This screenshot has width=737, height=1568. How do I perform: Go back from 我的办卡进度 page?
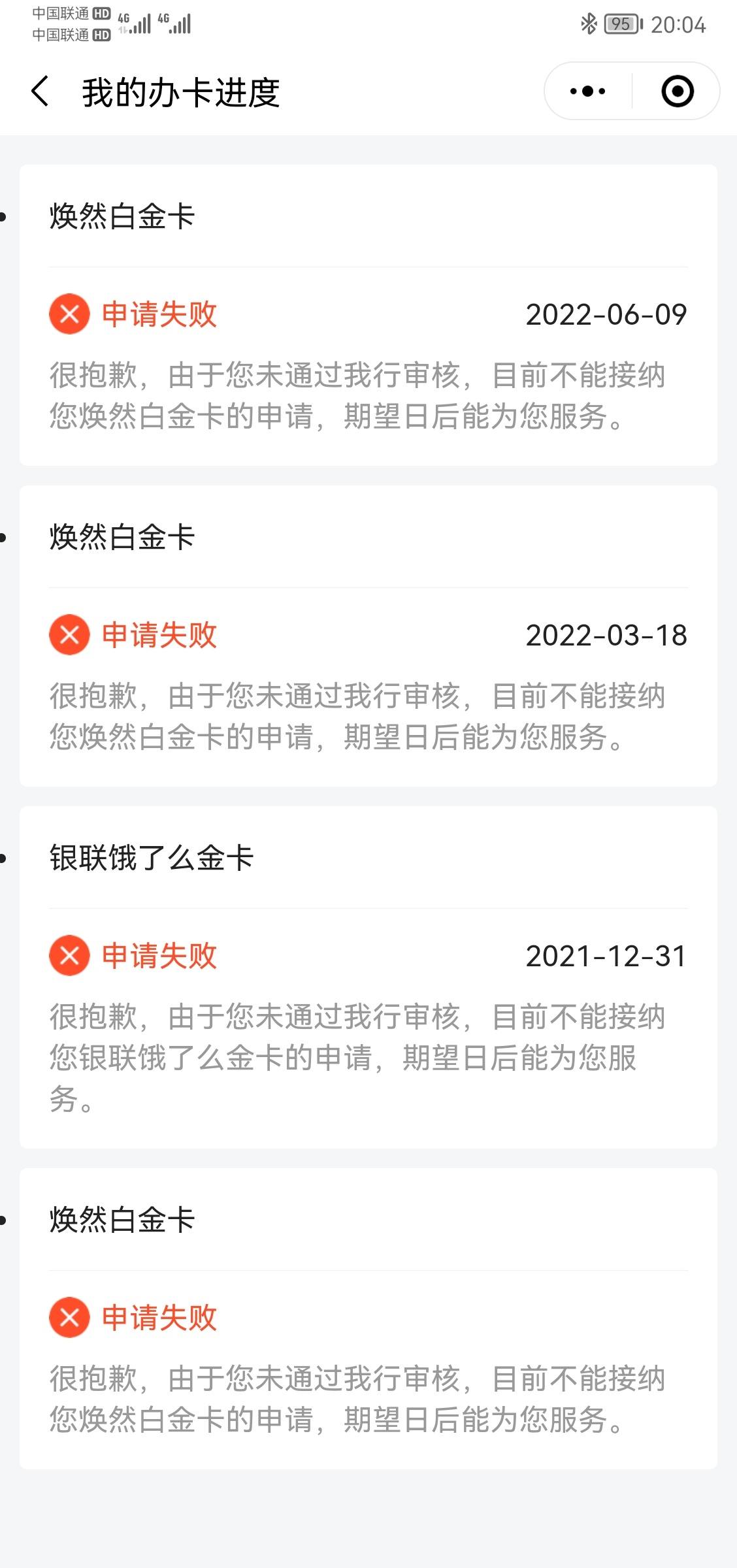[40, 91]
